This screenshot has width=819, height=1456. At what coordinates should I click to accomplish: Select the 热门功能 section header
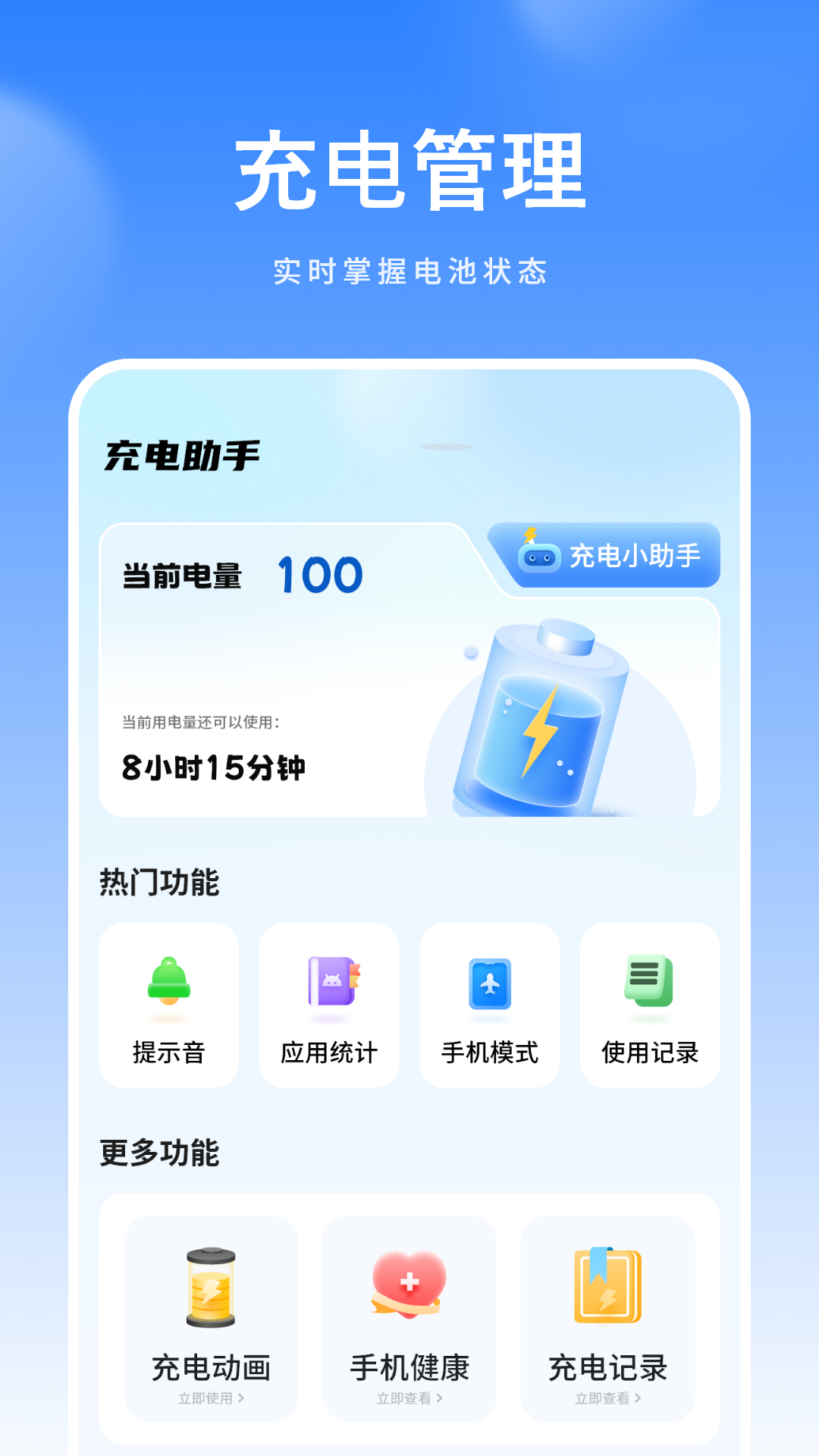[159, 881]
